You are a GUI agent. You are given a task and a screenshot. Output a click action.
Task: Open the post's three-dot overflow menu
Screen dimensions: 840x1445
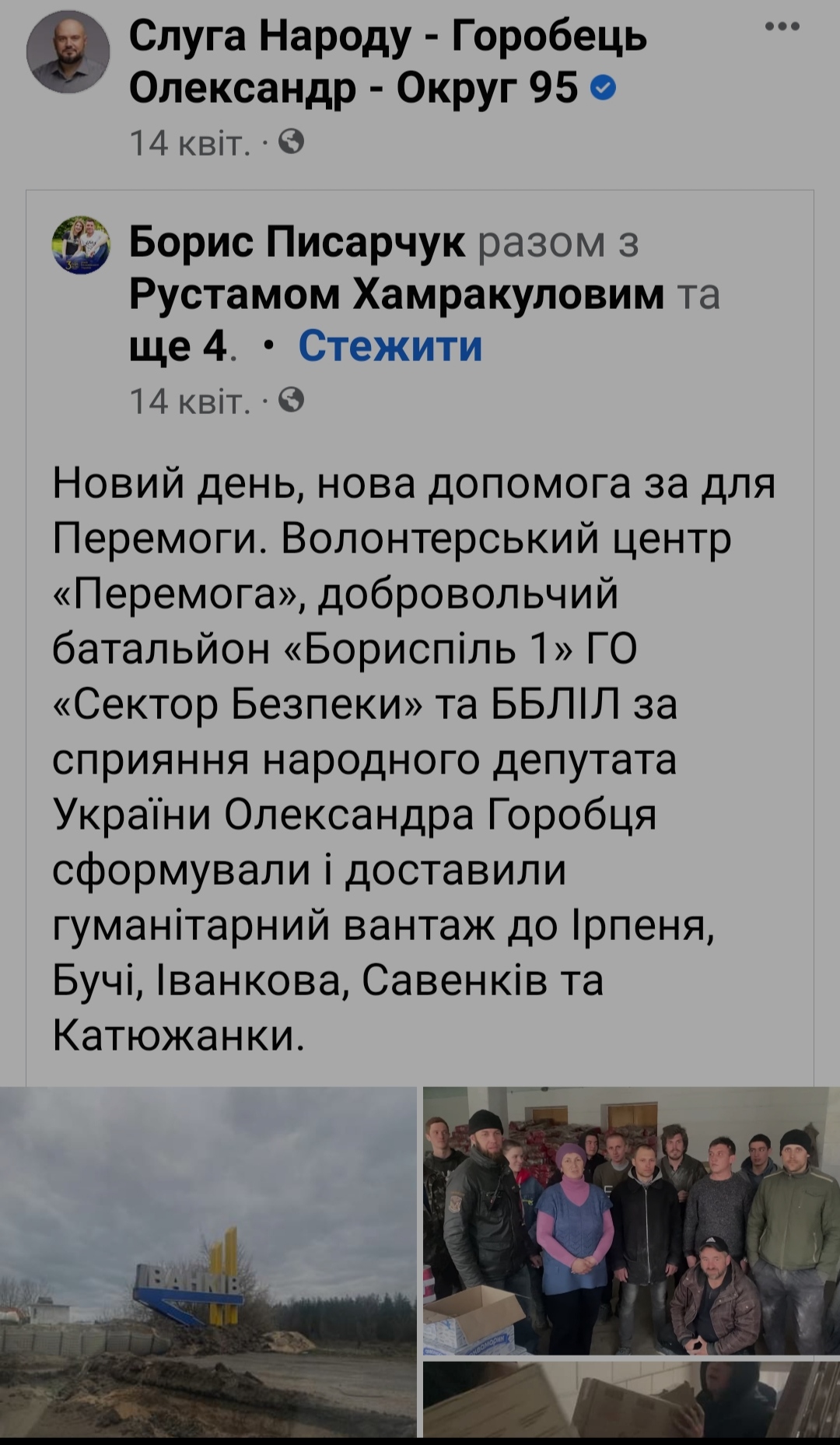782,26
